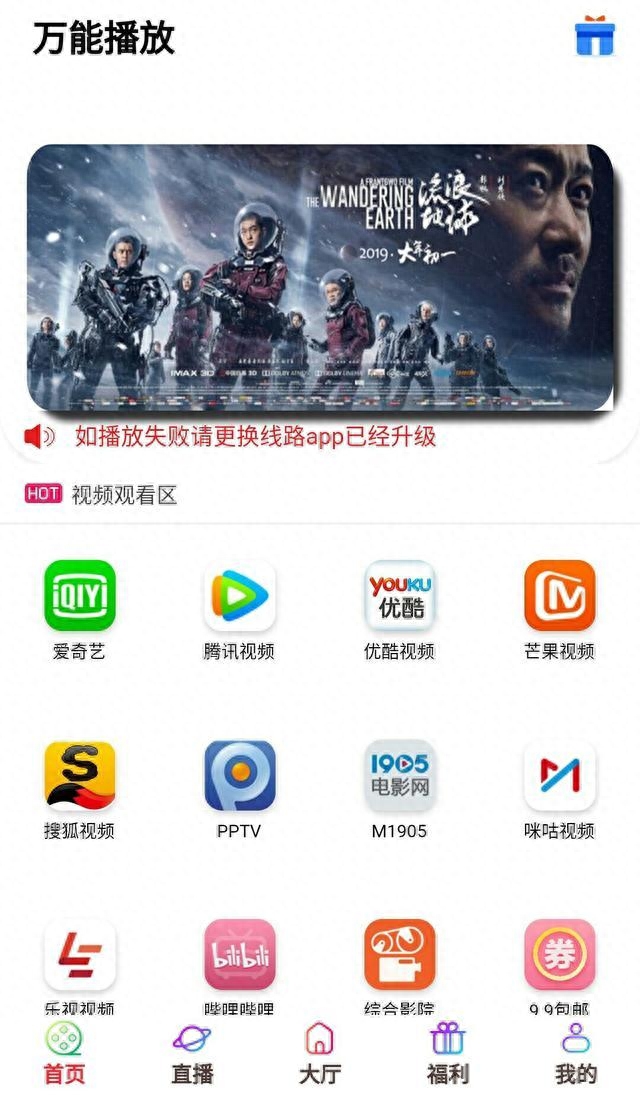This screenshot has height=1095, width=640.
Task: Open the 福利 tab
Action: pyautogui.click(x=448, y=1054)
